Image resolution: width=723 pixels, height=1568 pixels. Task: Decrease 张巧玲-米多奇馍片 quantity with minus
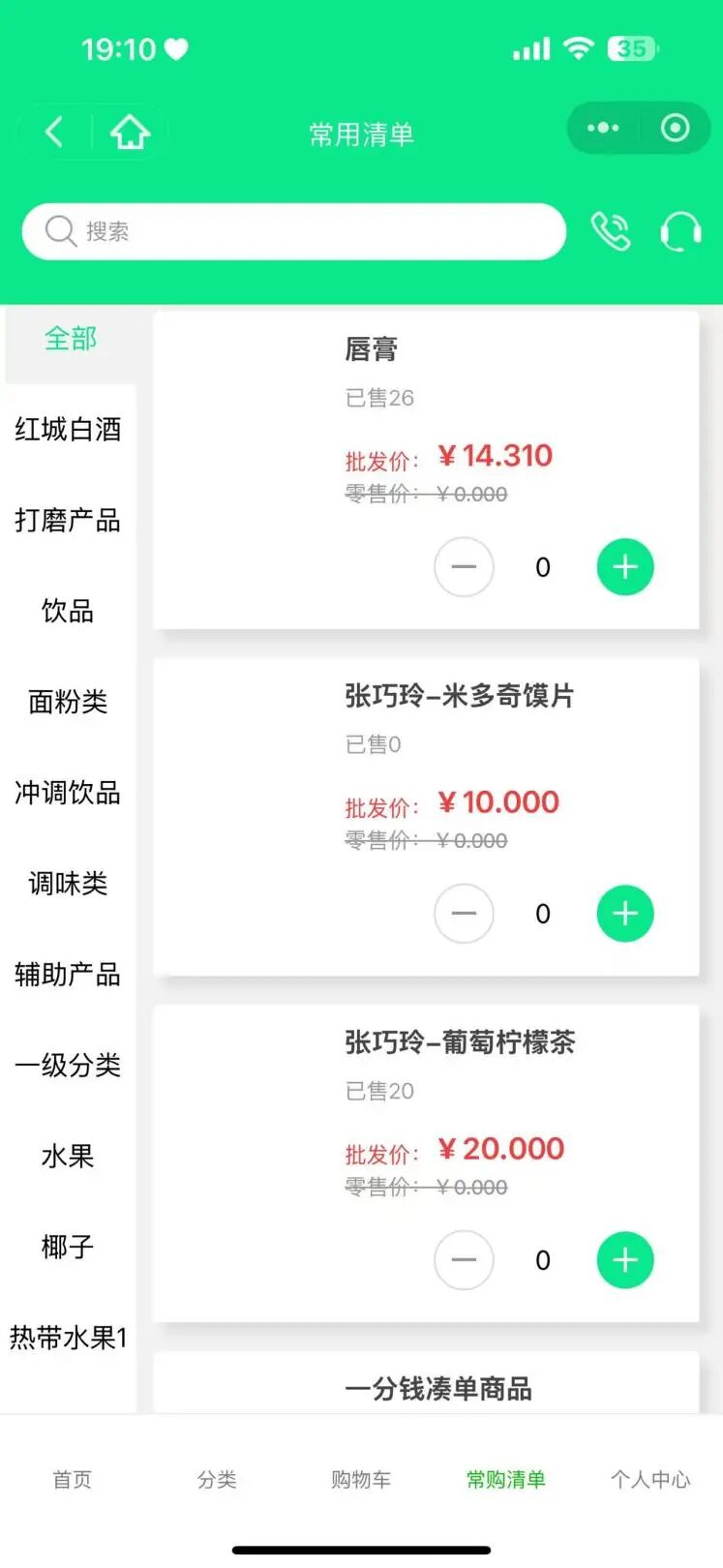point(464,913)
